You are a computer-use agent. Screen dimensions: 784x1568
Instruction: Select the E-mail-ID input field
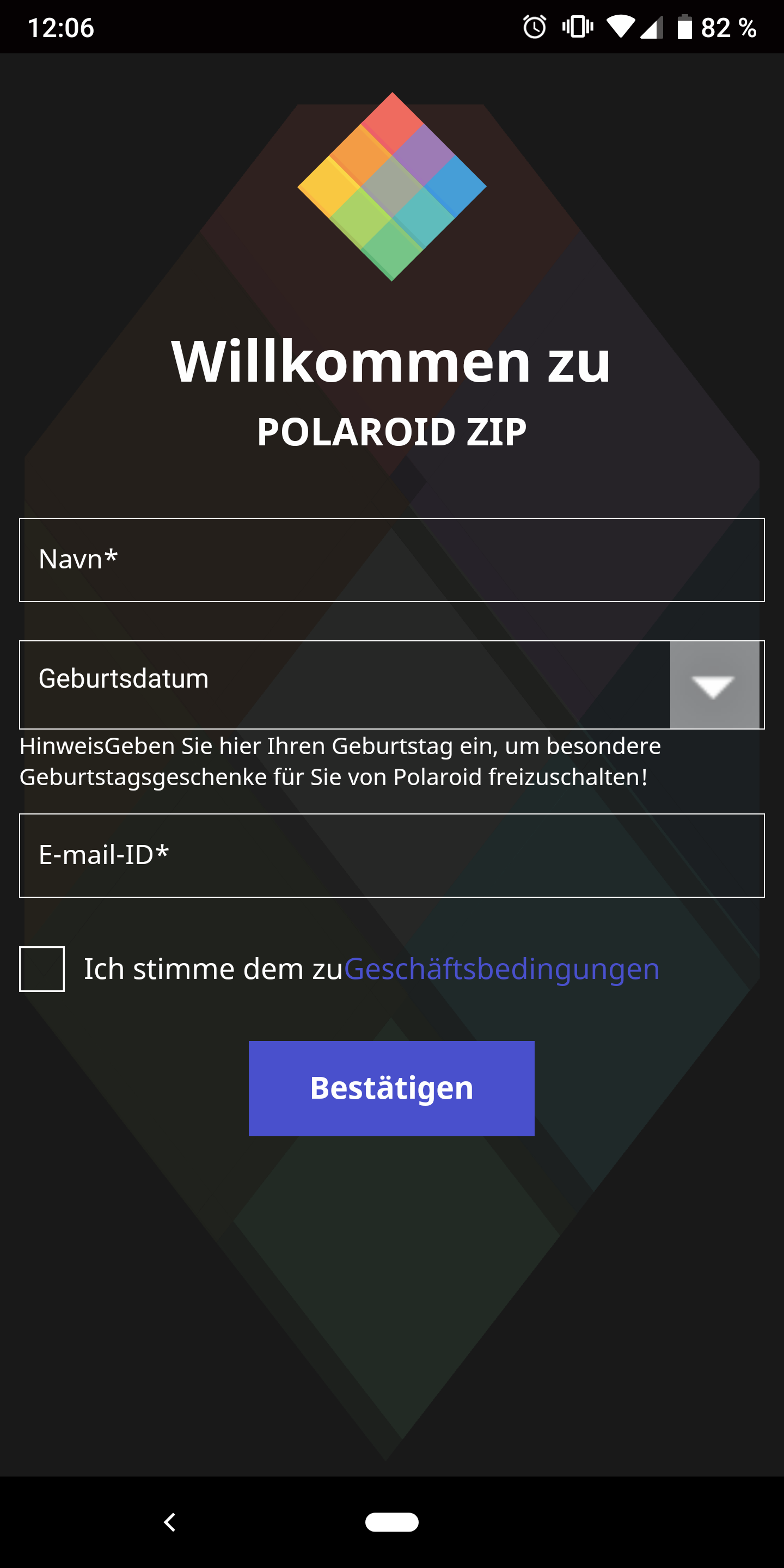(391, 855)
